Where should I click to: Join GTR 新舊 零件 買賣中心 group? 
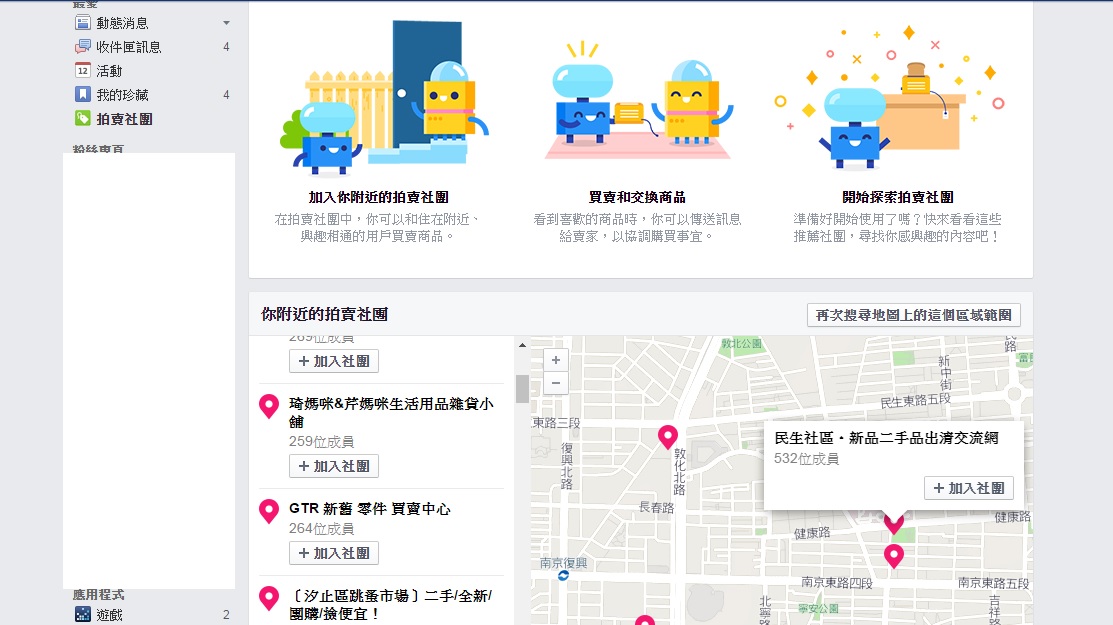(x=334, y=553)
